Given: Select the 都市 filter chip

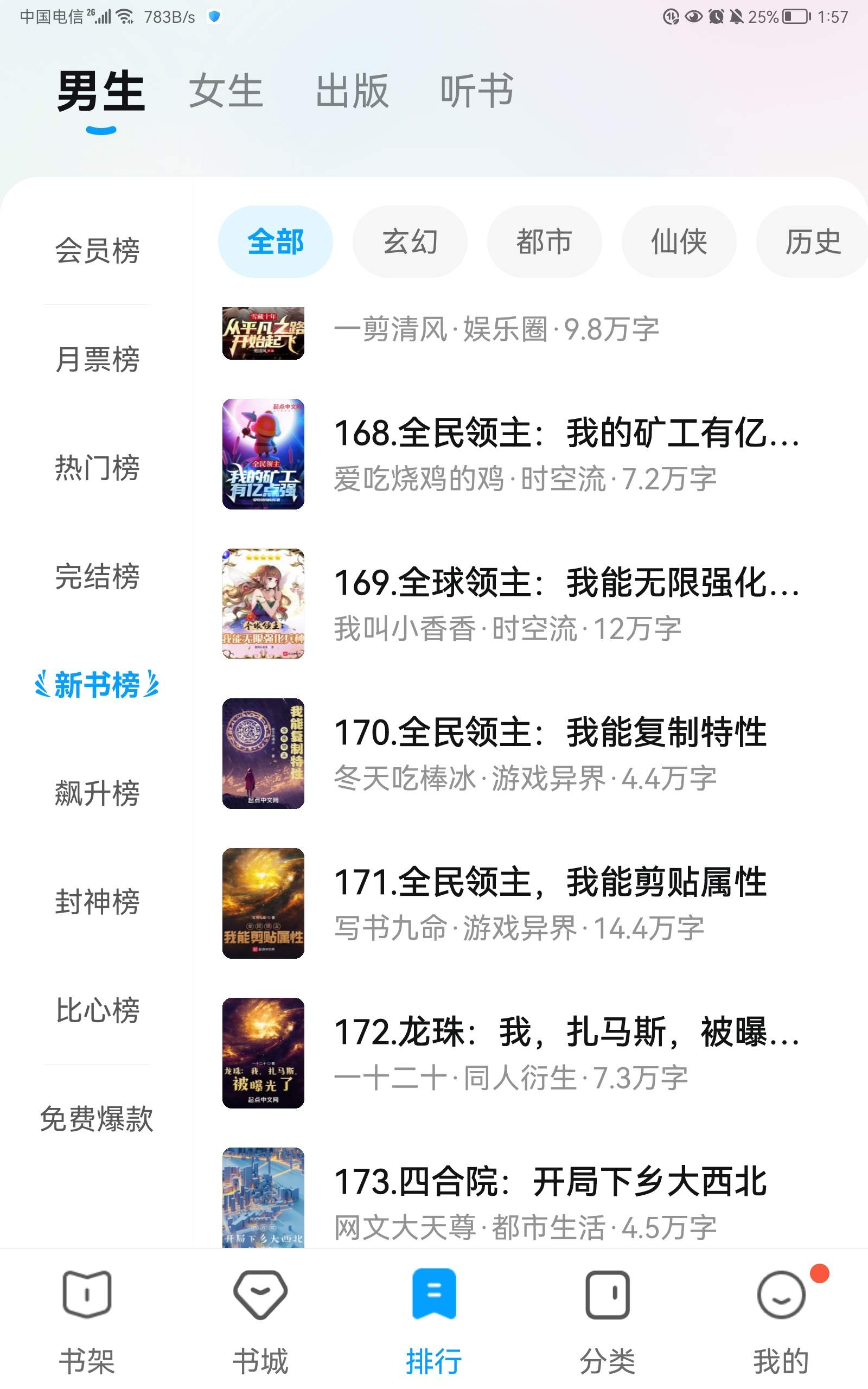Looking at the screenshot, I should click(x=544, y=241).
